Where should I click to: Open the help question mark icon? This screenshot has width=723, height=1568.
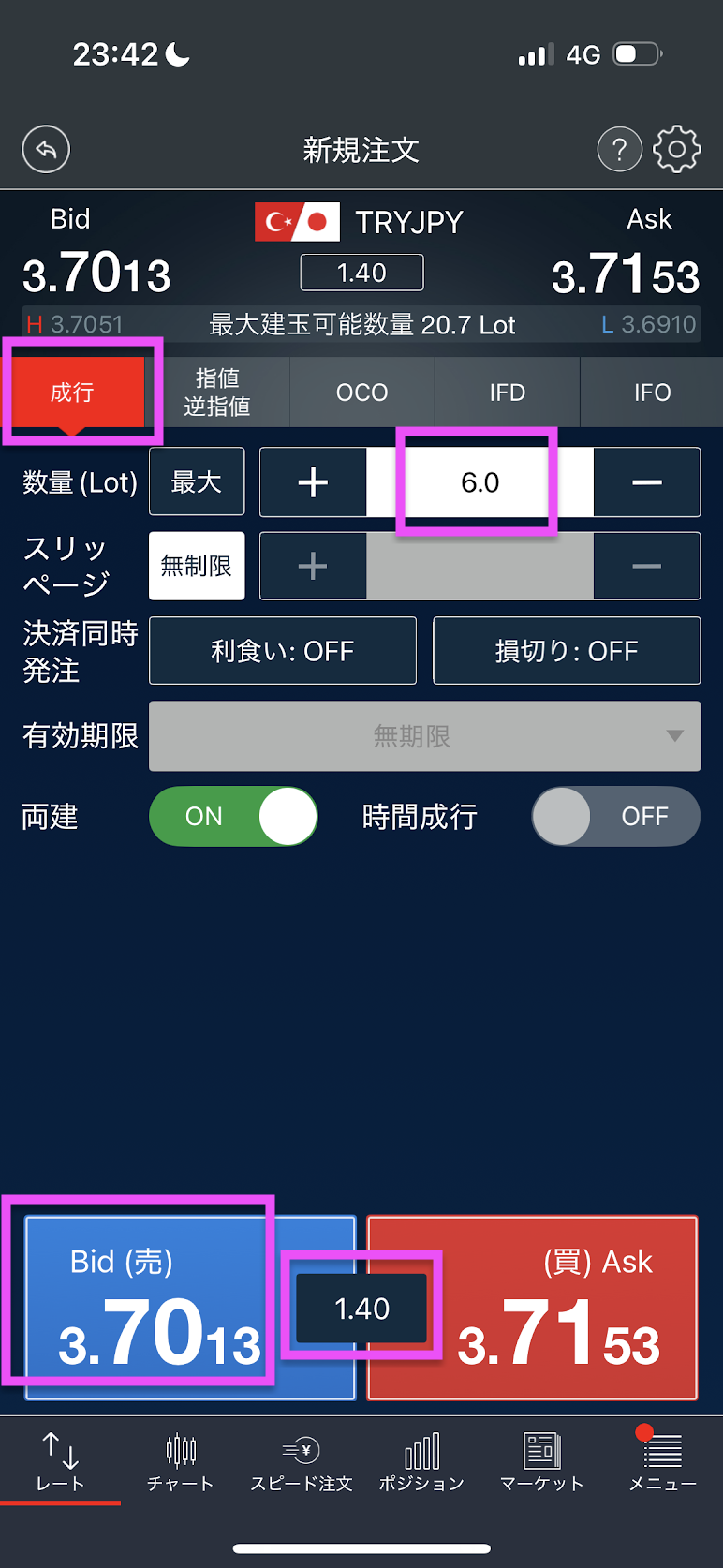(x=619, y=149)
